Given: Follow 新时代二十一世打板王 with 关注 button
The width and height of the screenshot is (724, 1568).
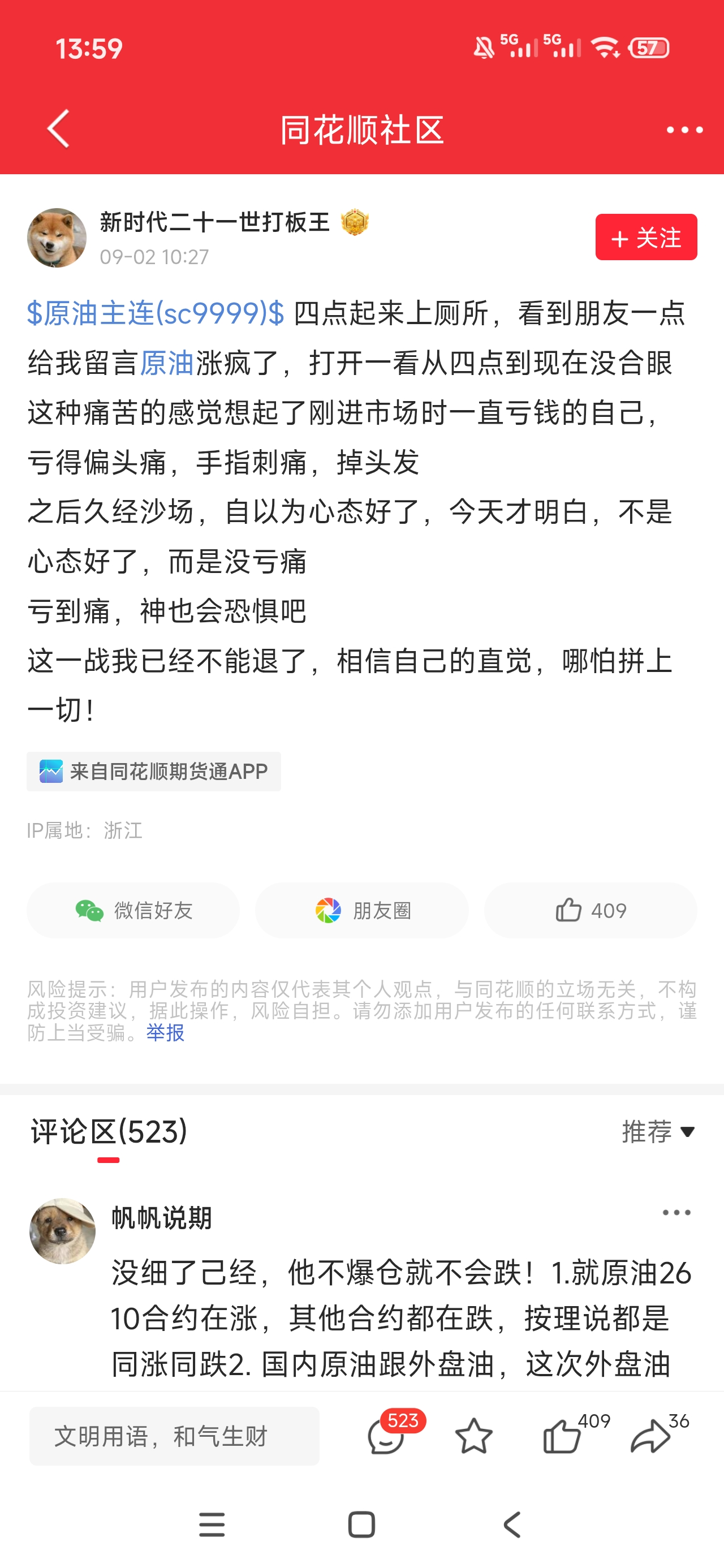Looking at the screenshot, I should coord(646,238).
